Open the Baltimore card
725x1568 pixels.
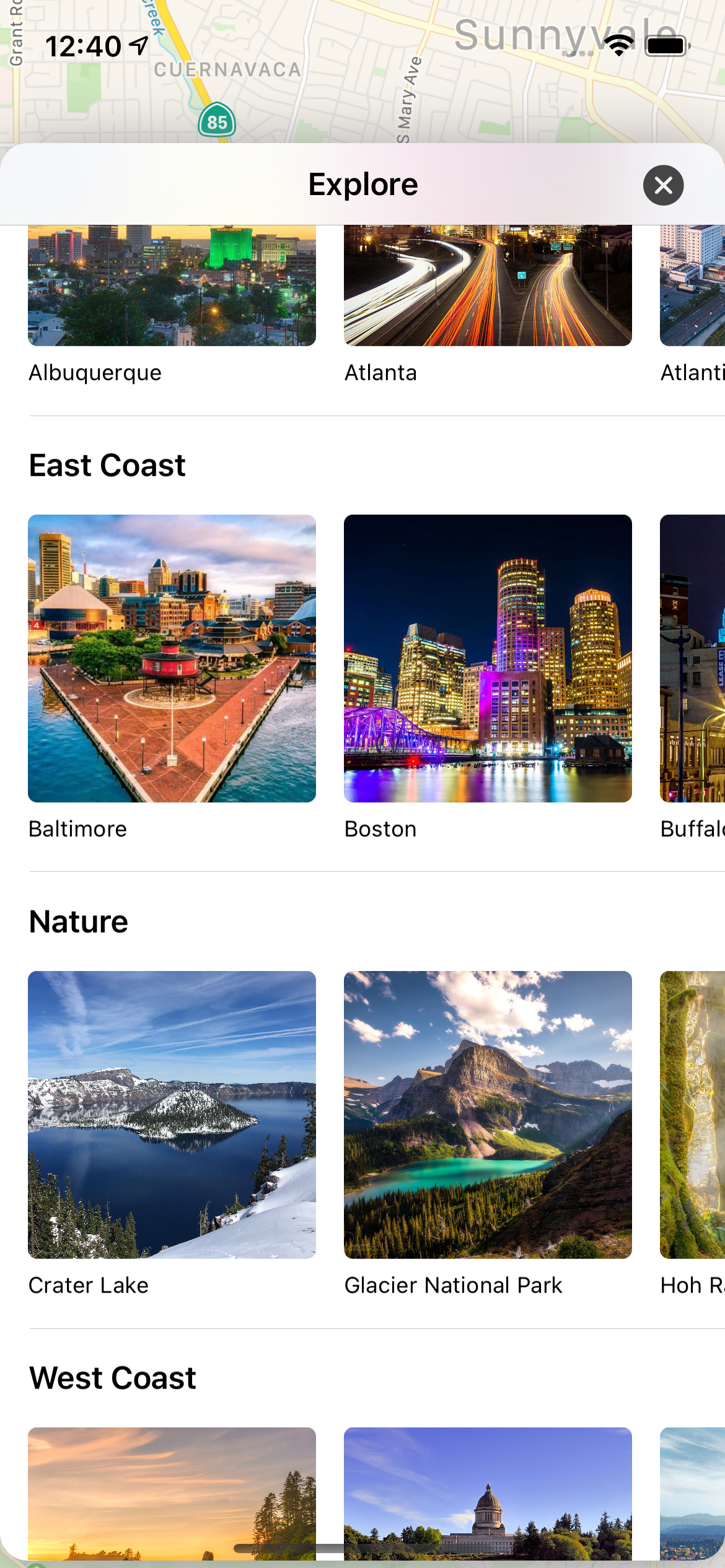coord(172,658)
